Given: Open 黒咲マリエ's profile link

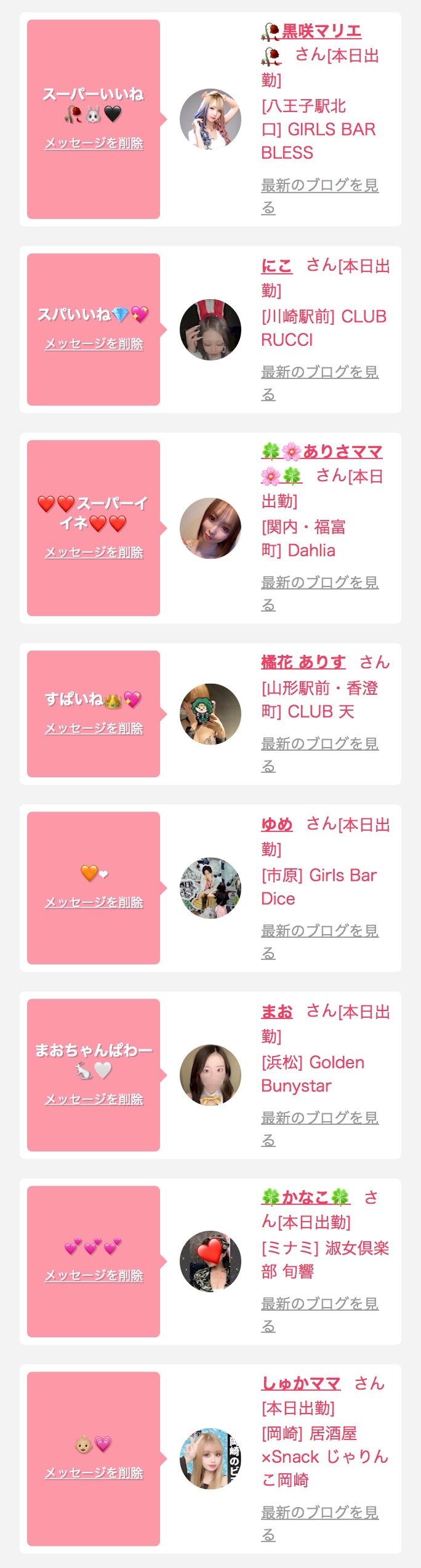Looking at the screenshot, I should coord(321,31).
